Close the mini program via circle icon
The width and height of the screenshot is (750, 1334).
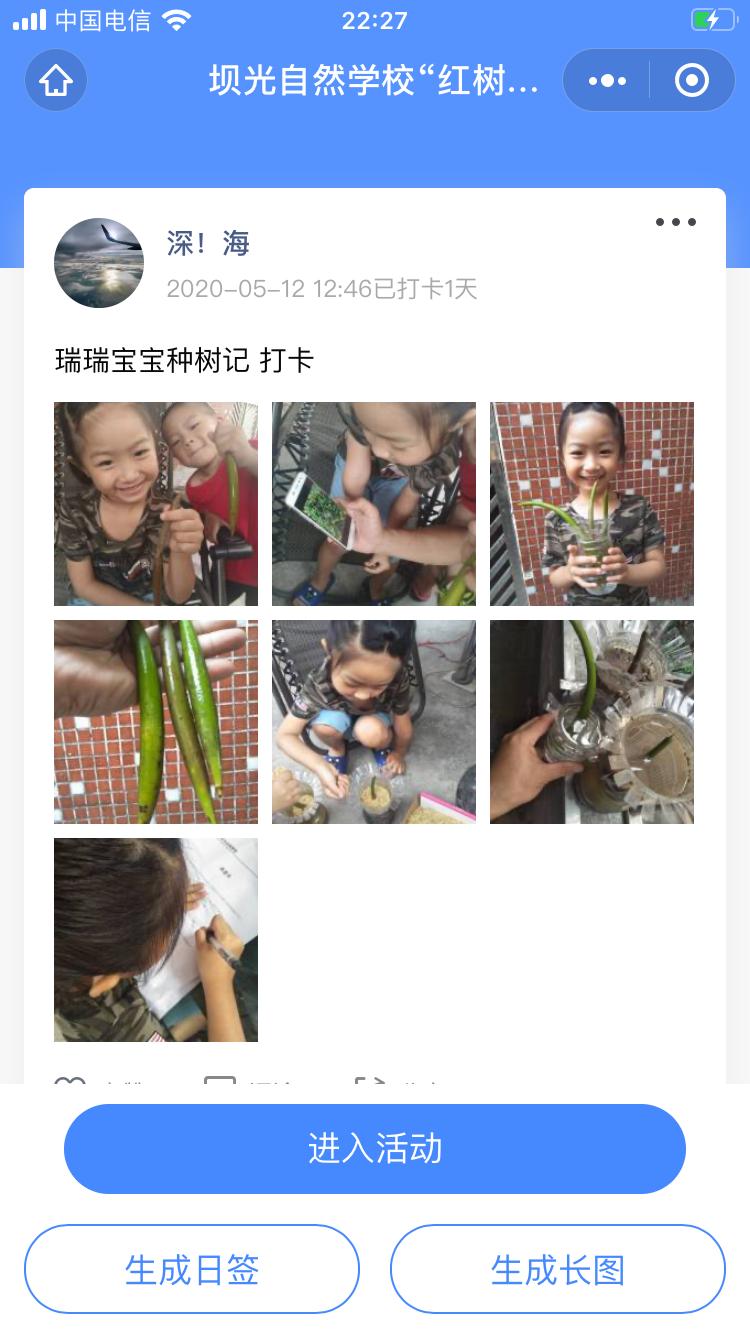tap(692, 80)
